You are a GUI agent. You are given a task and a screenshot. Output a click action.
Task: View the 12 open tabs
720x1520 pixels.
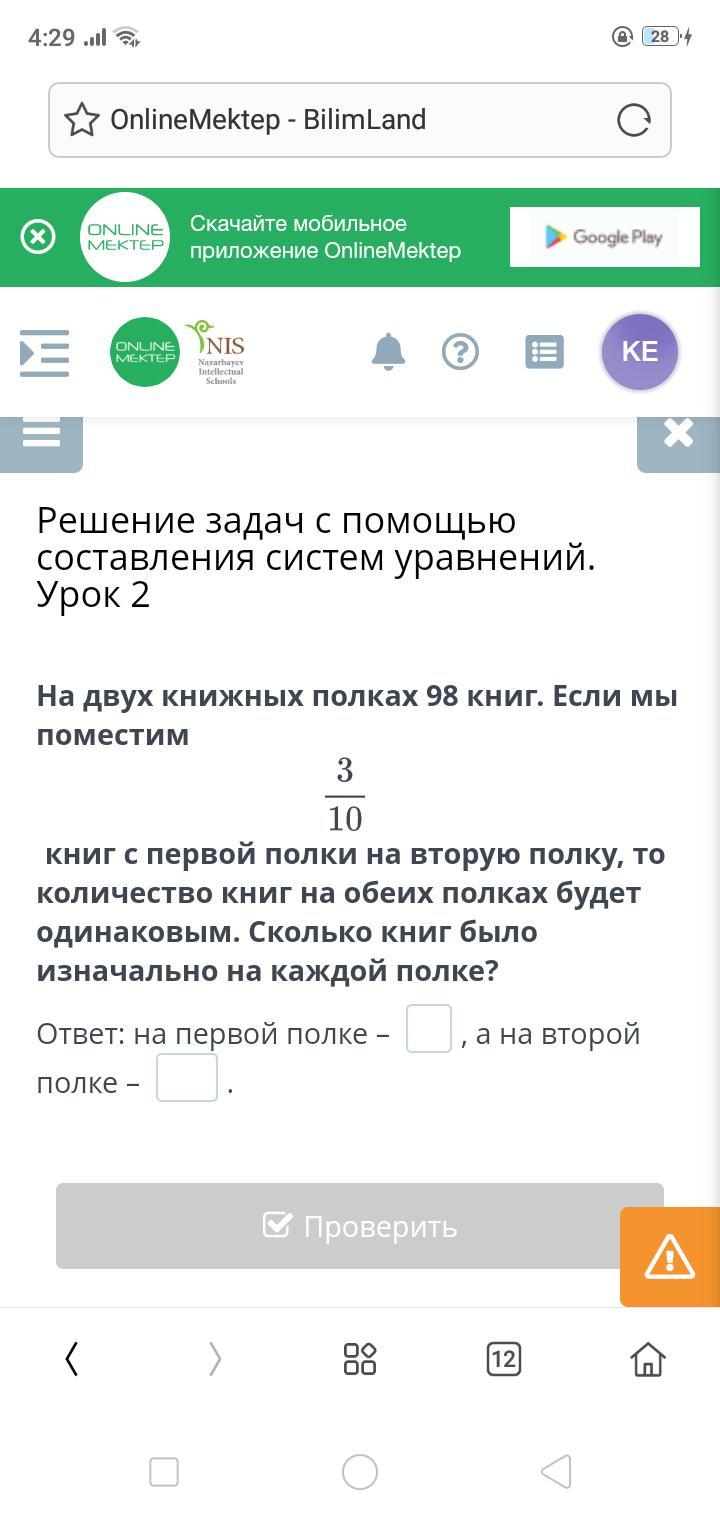pyautogui.click(x=504, y=1359)
